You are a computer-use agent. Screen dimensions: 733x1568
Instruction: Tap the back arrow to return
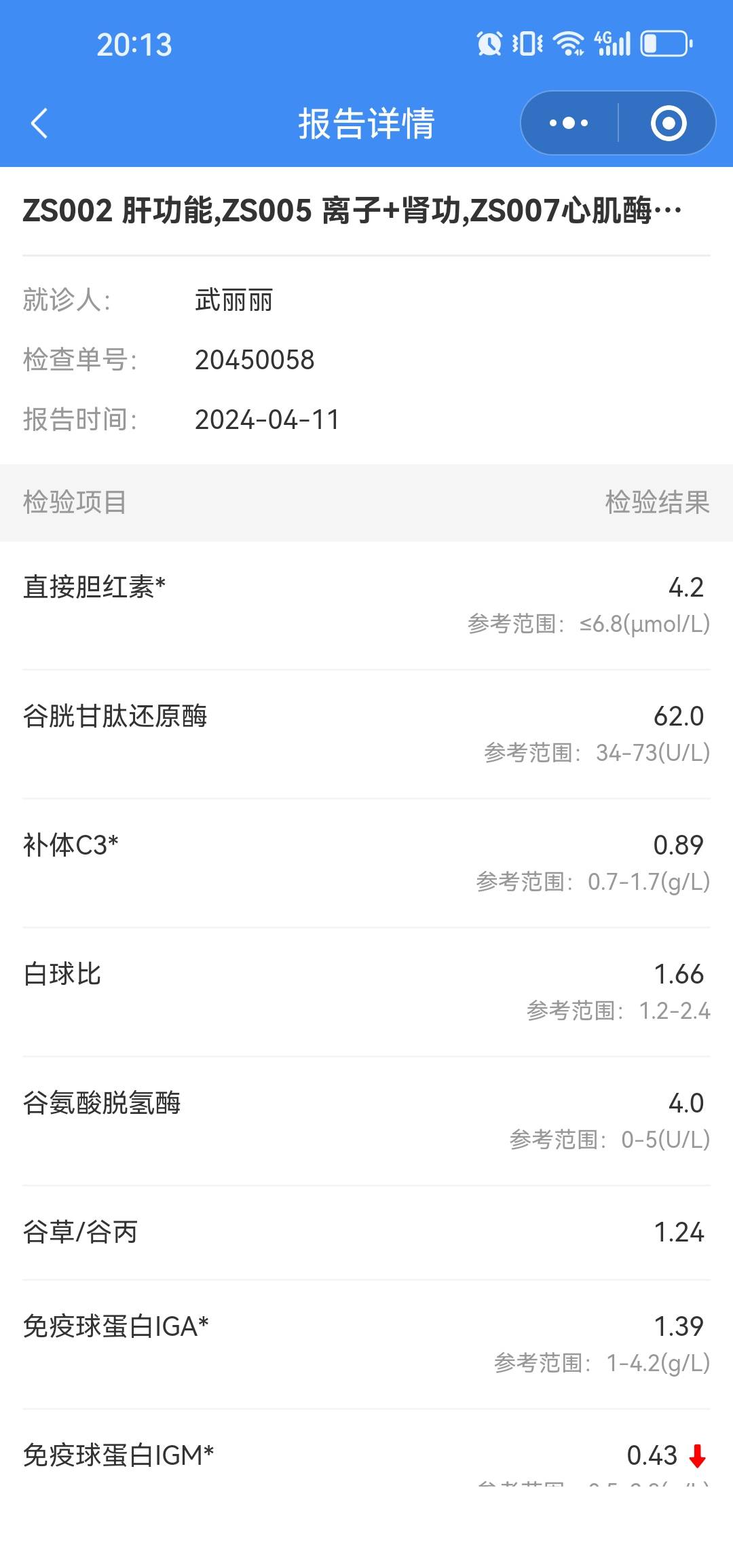(x=39, y=124)
